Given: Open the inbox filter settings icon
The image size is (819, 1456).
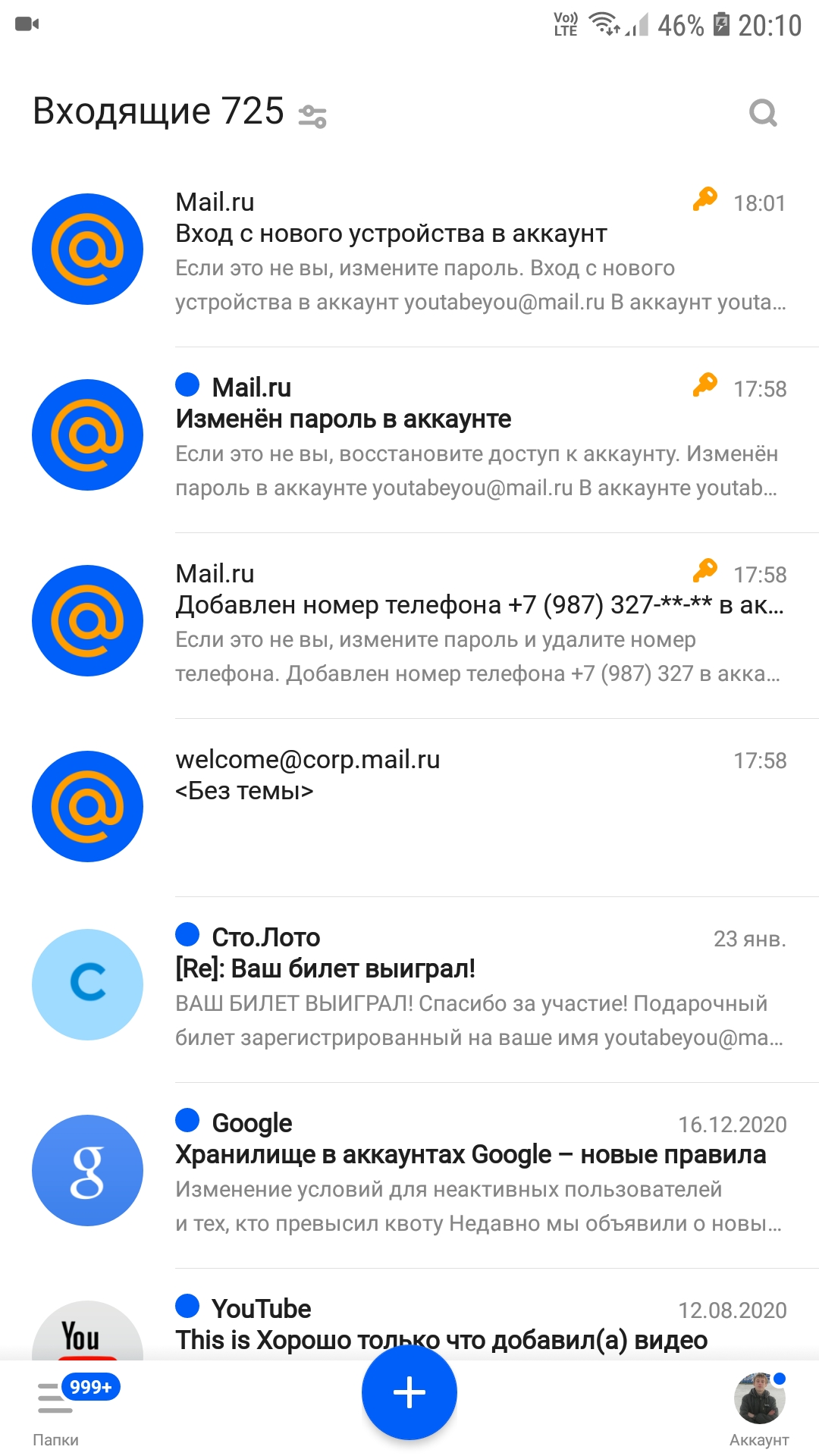Looking at the screenshot, I should pyautogui.click(x=312, y=116).
